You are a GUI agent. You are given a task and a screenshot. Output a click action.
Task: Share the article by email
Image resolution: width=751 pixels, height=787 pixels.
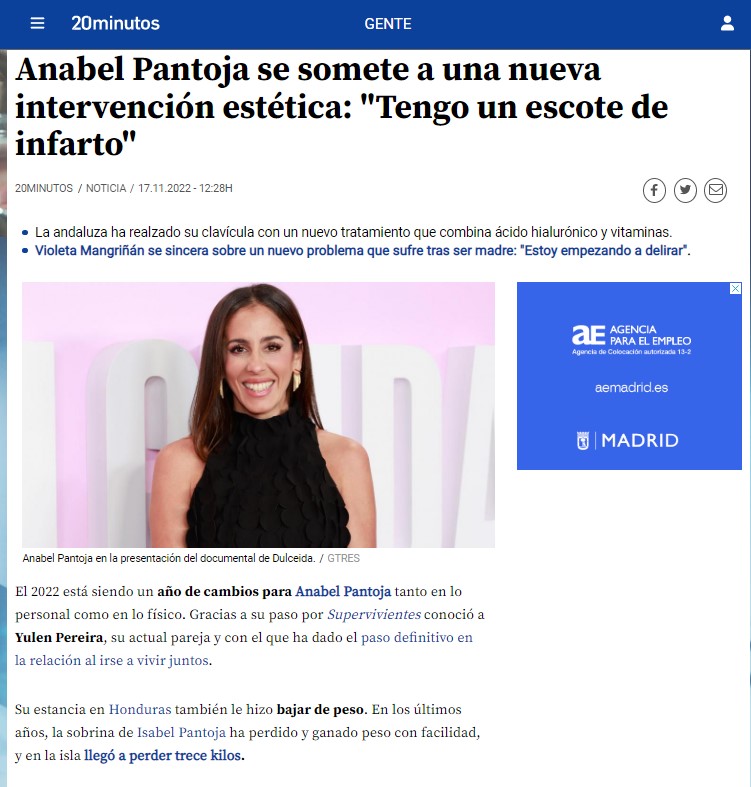coord(715,190)
